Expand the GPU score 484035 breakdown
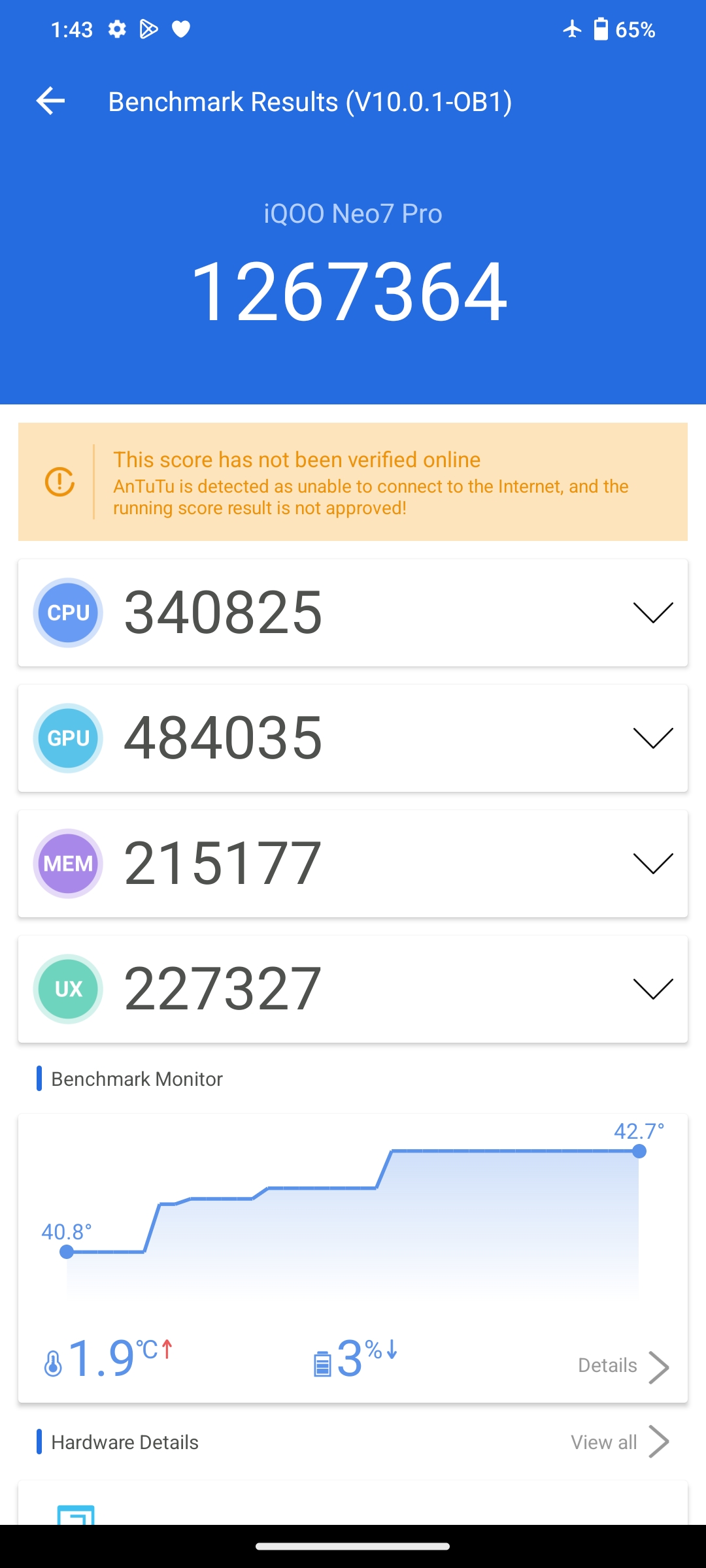706x1568 pixels. (x=652, y=738)
